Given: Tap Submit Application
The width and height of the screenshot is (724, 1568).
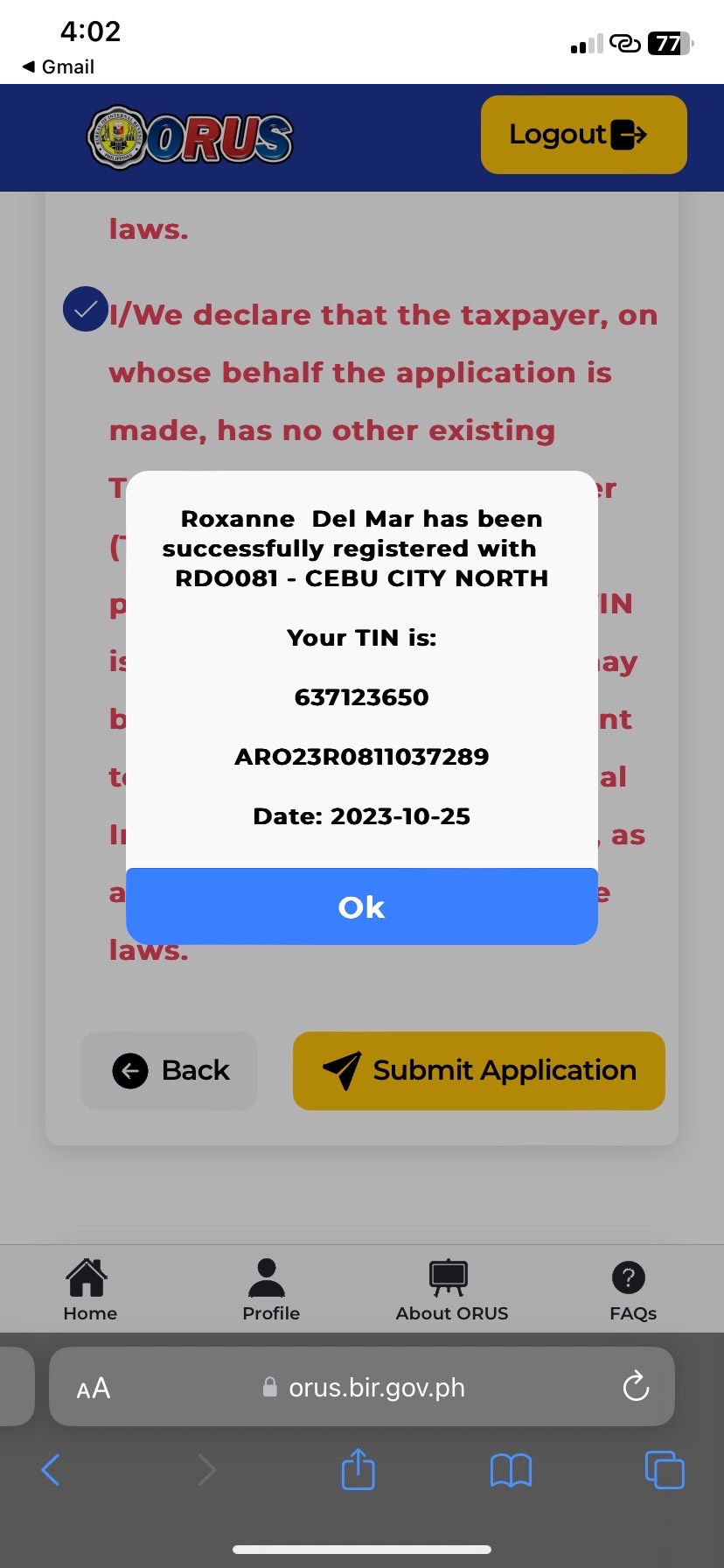Looking at the screenshot, I should (478, 1070).
